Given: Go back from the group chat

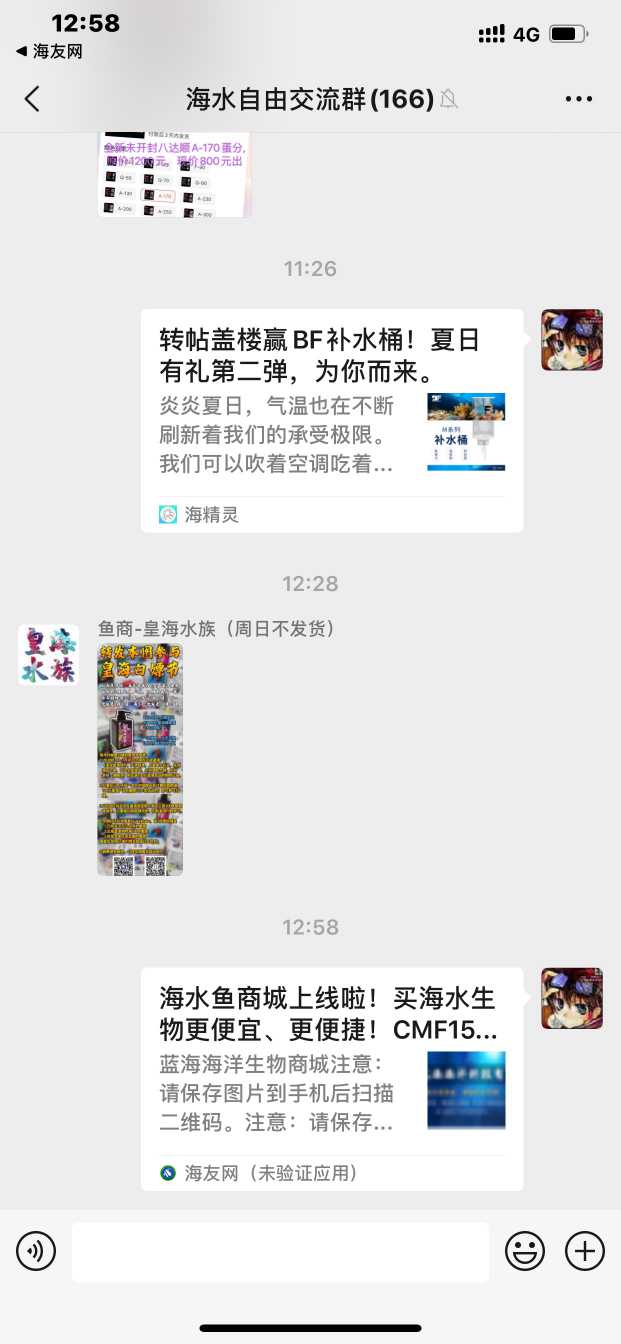Looking at the screenshot, I should (32, 99).
